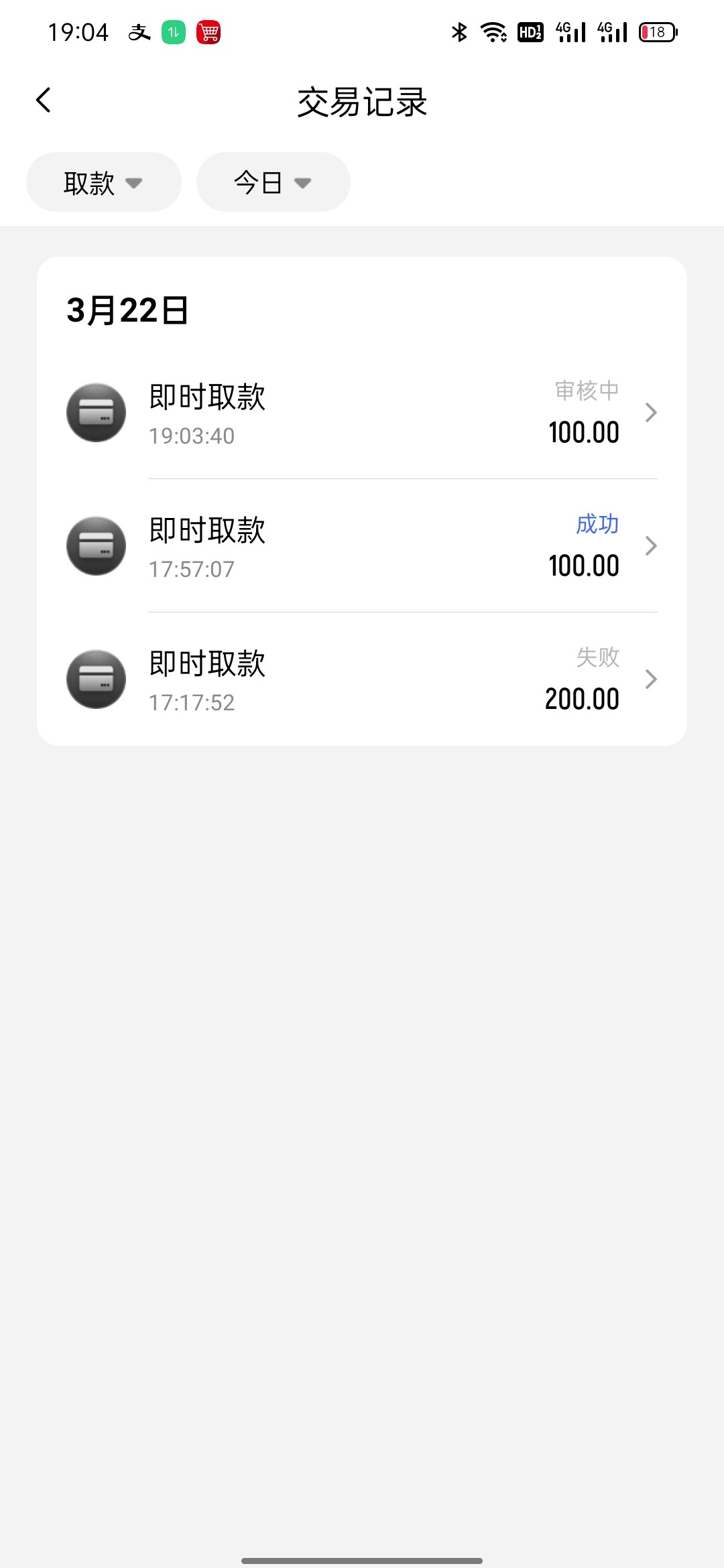Open the failed 17:17:52 withdrawal of 200.00
This screenshot has height=1568, width=724.
click(362, 679)
